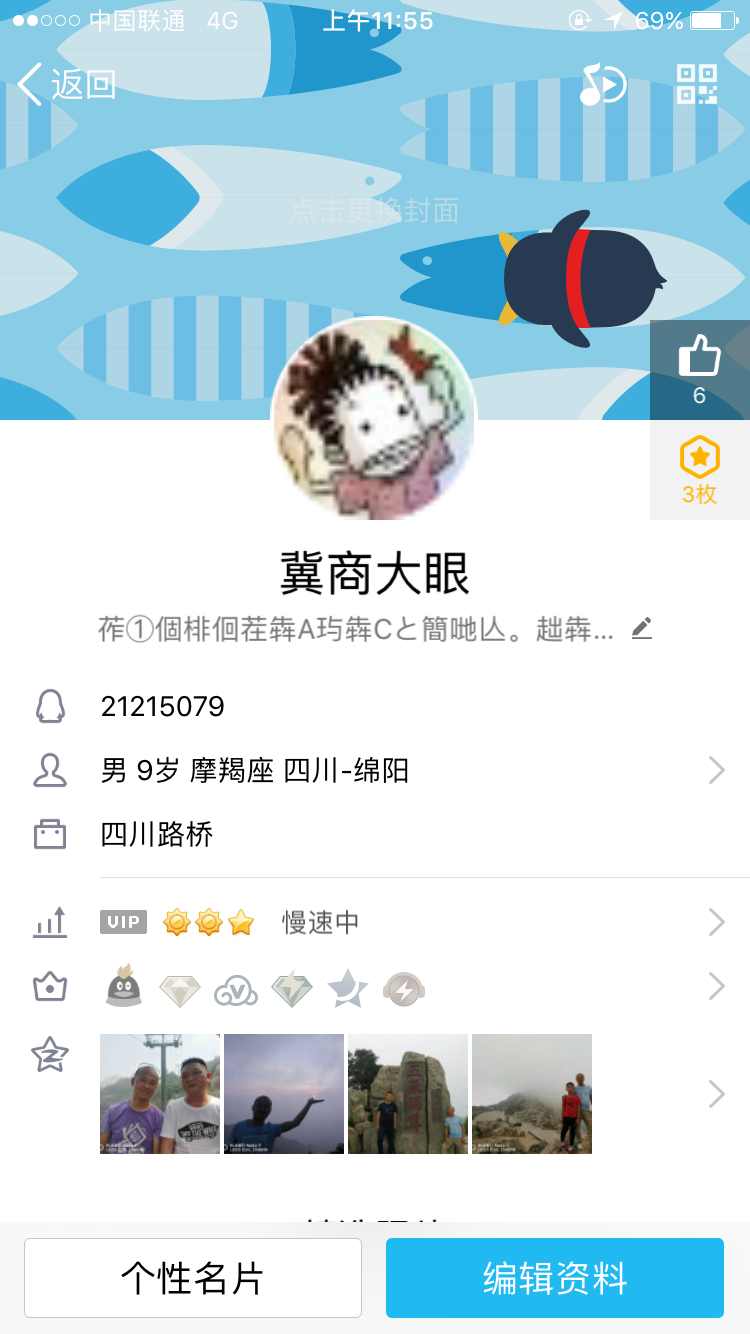Open the privilege badges row
The width and height of the screenshot is (750, 1334).
(x=375, y=988)
